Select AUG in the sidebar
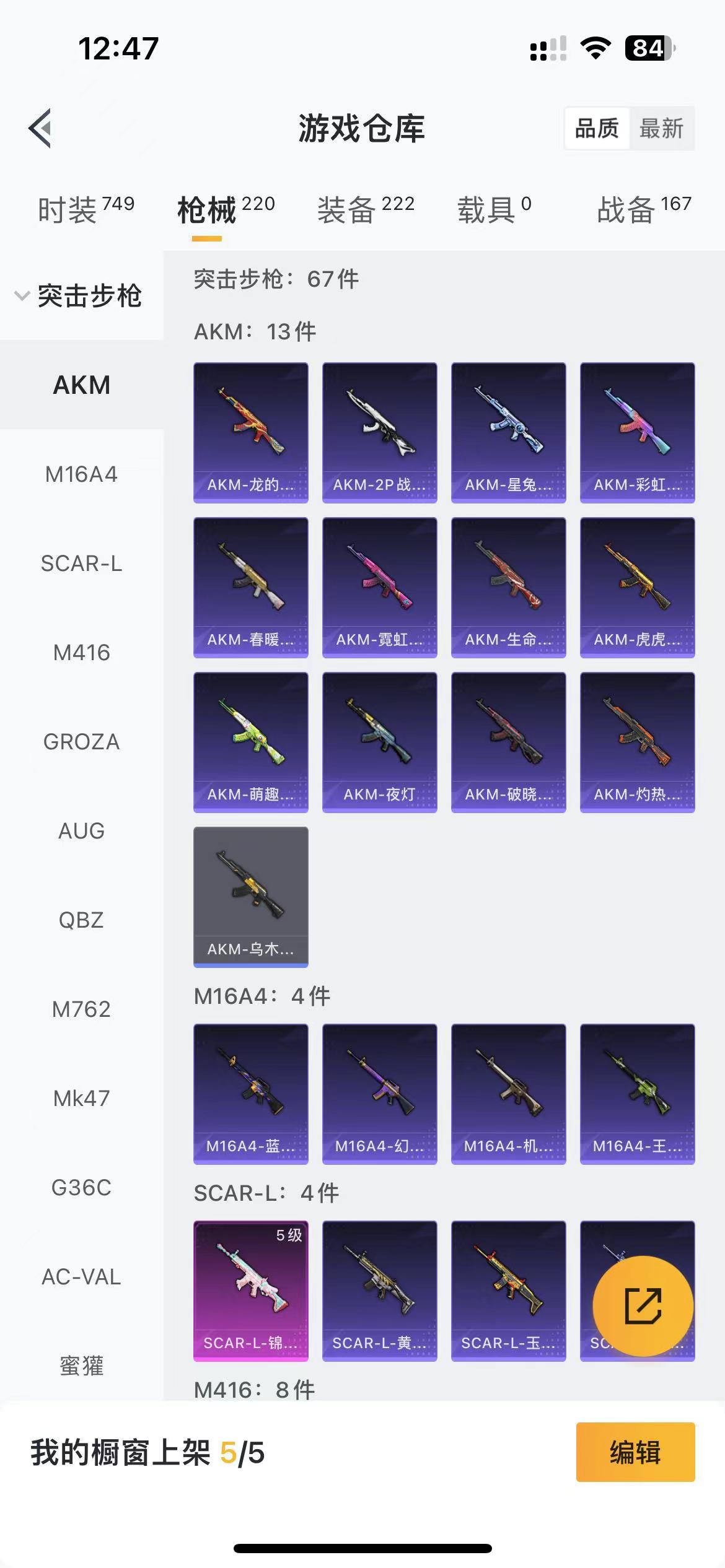 81,831
